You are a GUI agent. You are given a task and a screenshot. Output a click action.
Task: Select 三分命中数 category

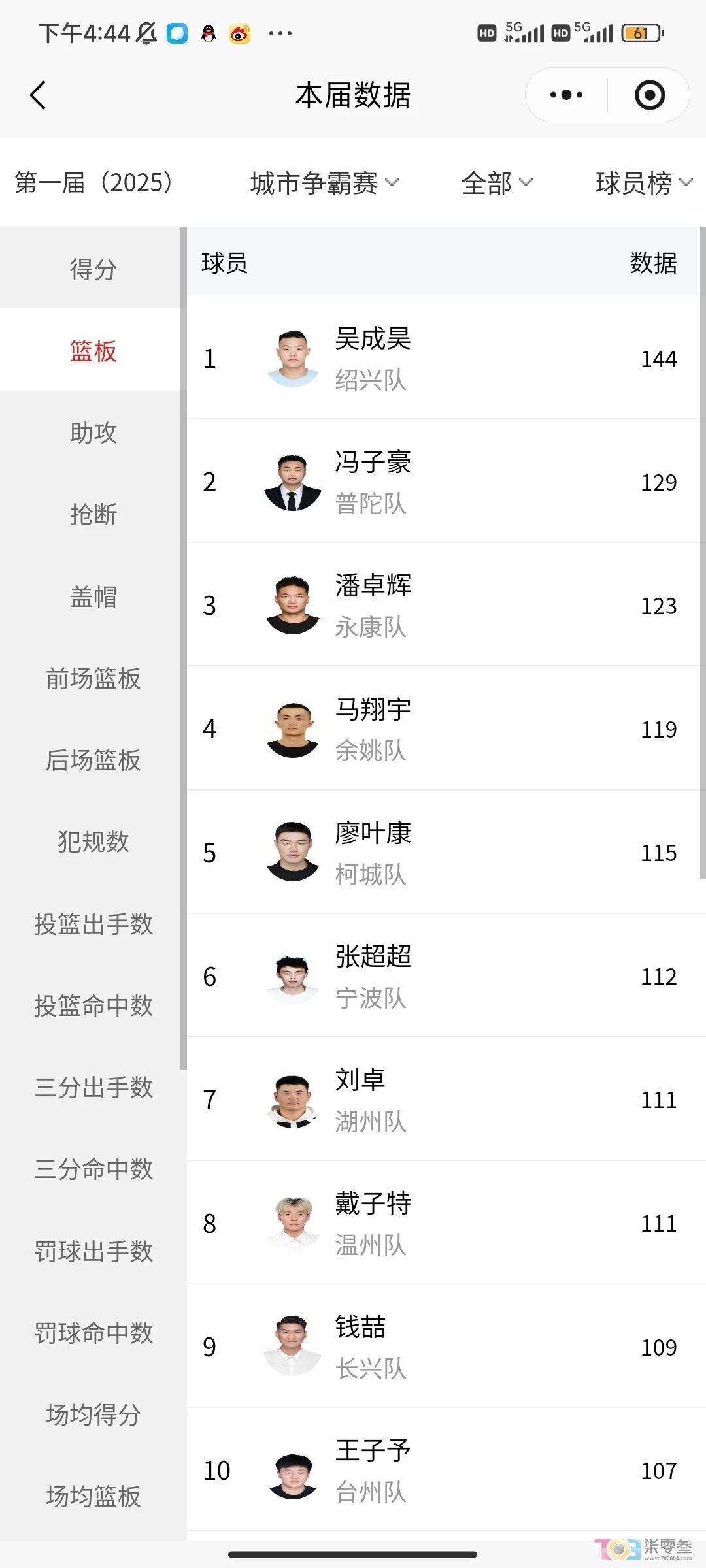(93, 1169)
